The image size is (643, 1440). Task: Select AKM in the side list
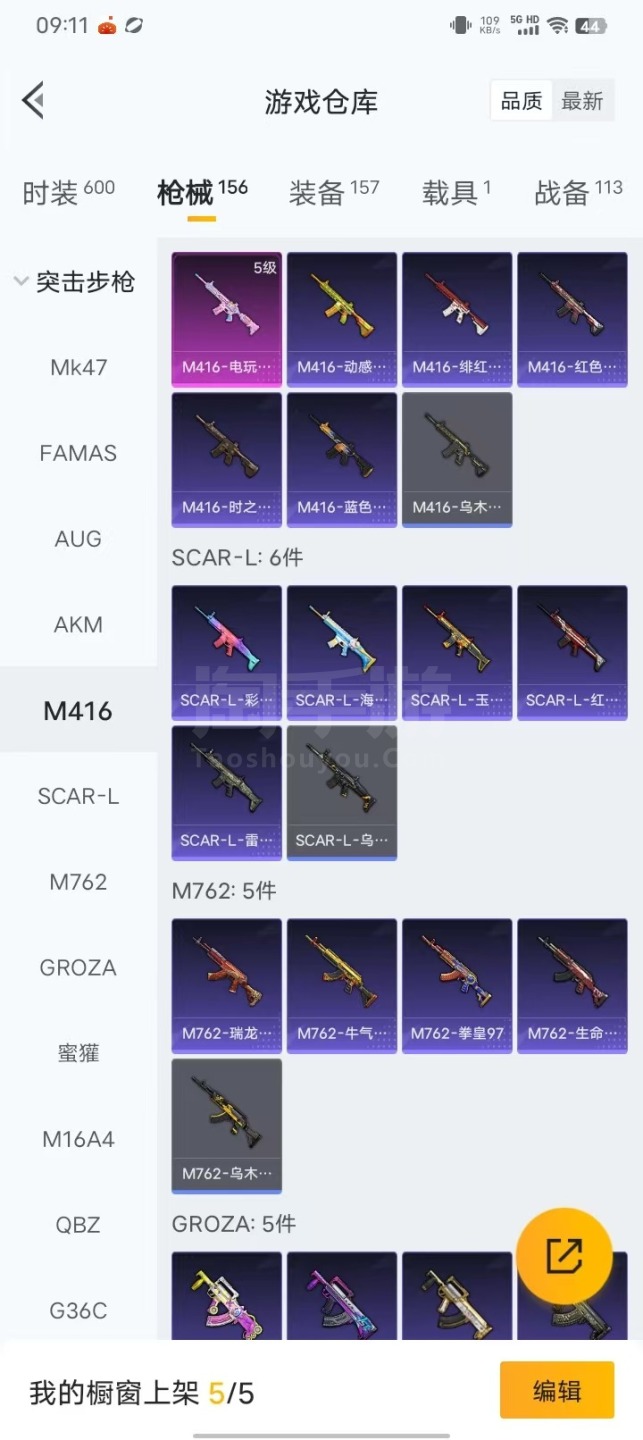coord(78,625)
